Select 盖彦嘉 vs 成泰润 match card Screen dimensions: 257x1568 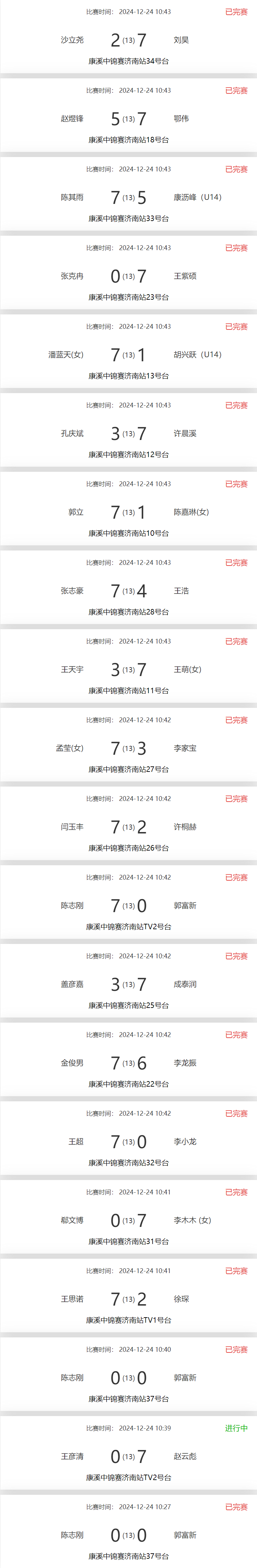pos(129,984)
